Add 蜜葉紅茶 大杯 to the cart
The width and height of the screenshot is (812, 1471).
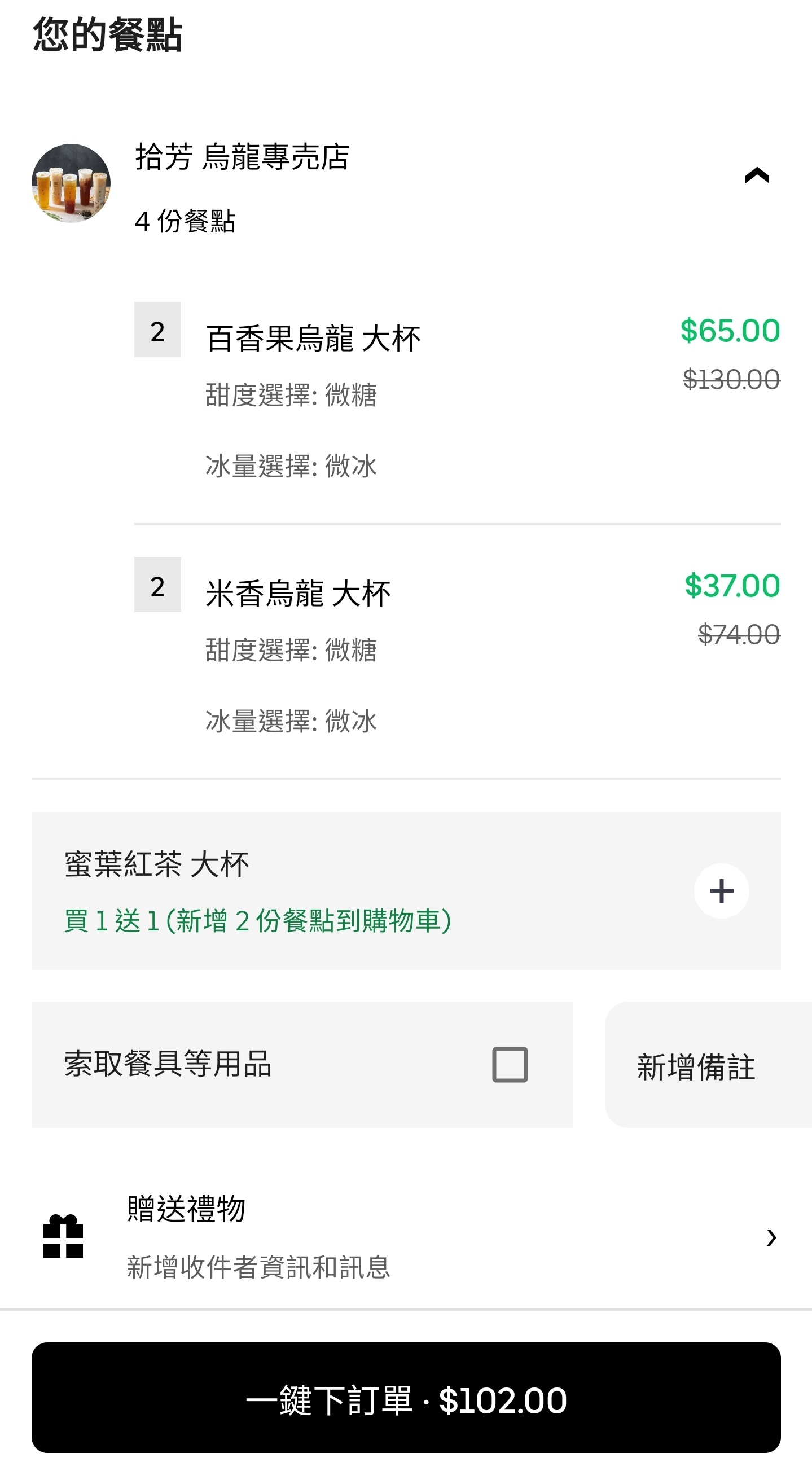(721, 891)
